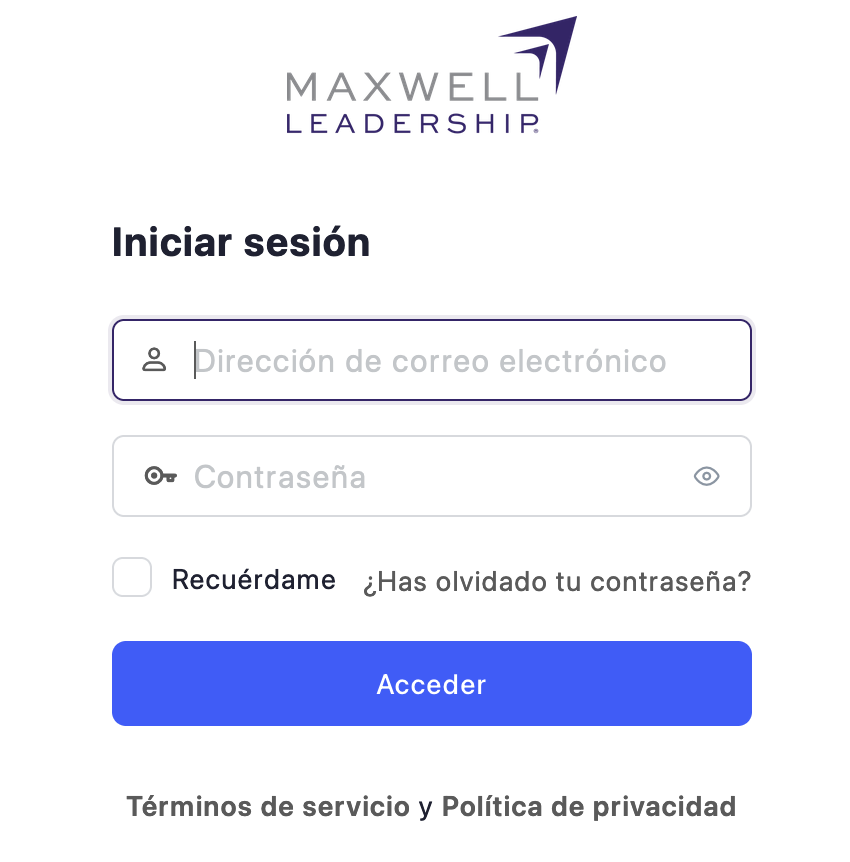The height and width of the screenshot is (862, 850).
Task: Tap the Acceder button
Action: (431, 684)
